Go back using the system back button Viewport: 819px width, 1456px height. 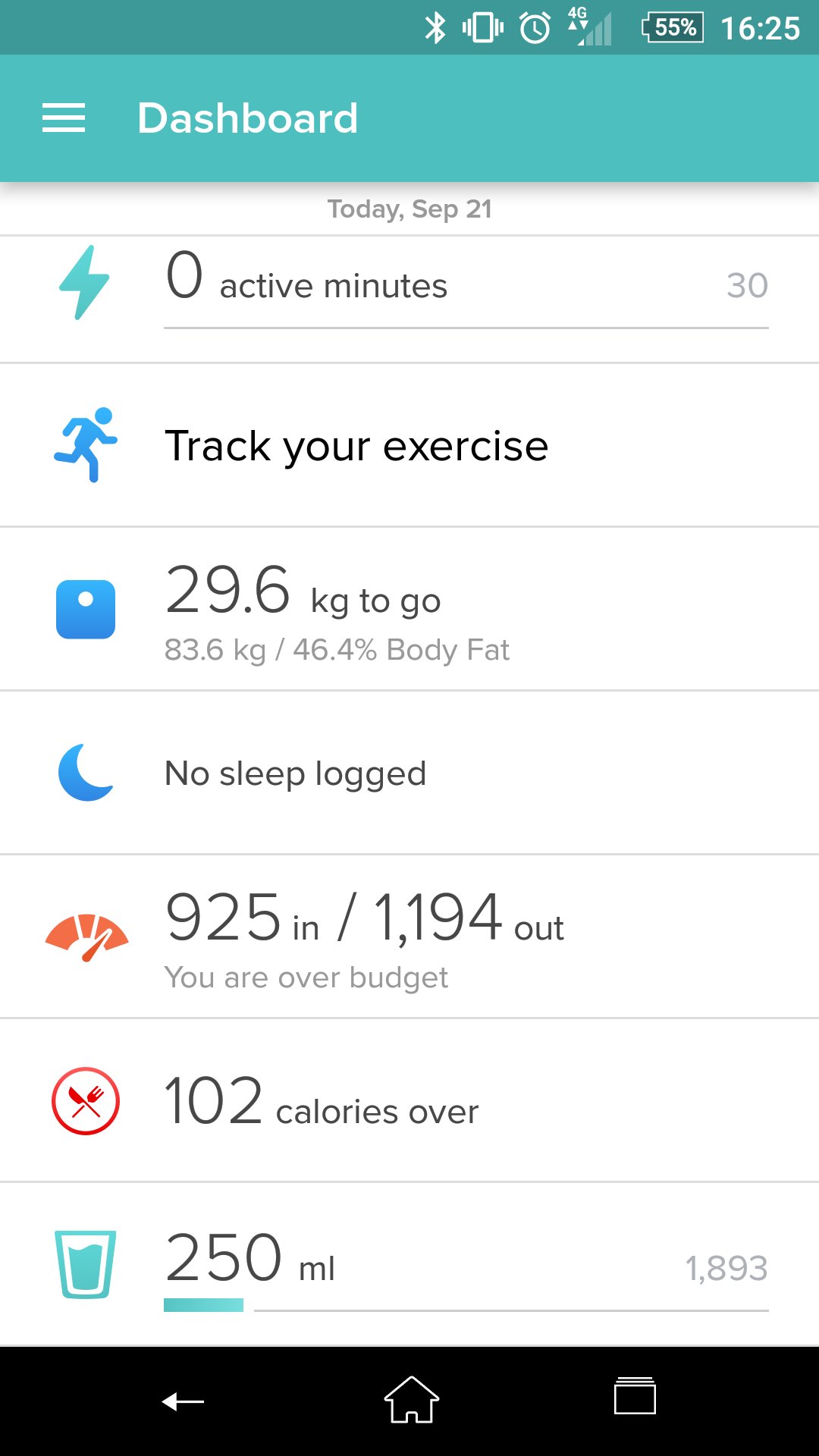coord(184,1401)
